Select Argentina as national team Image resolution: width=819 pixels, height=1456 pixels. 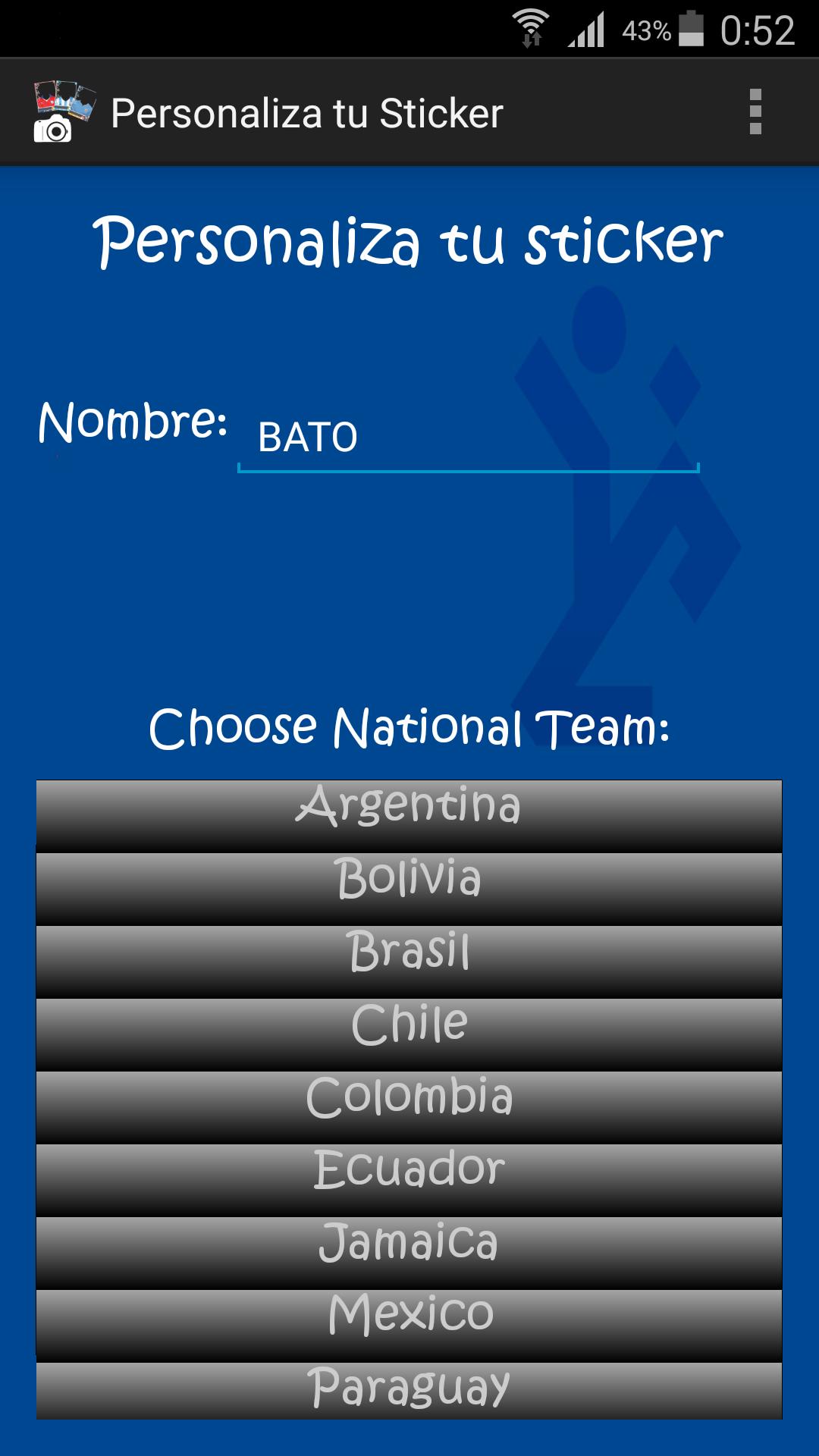point(409,815)
